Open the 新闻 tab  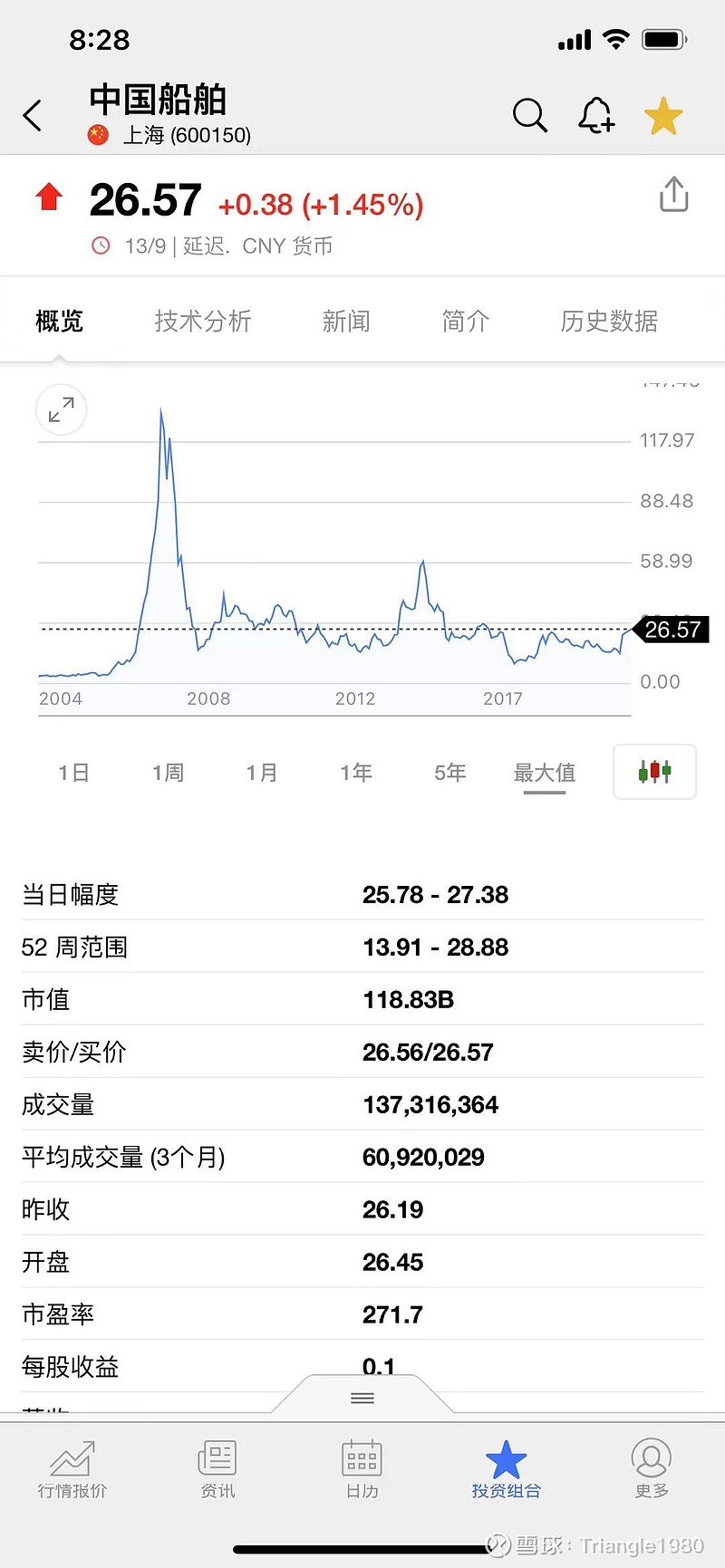pos(346,321)
